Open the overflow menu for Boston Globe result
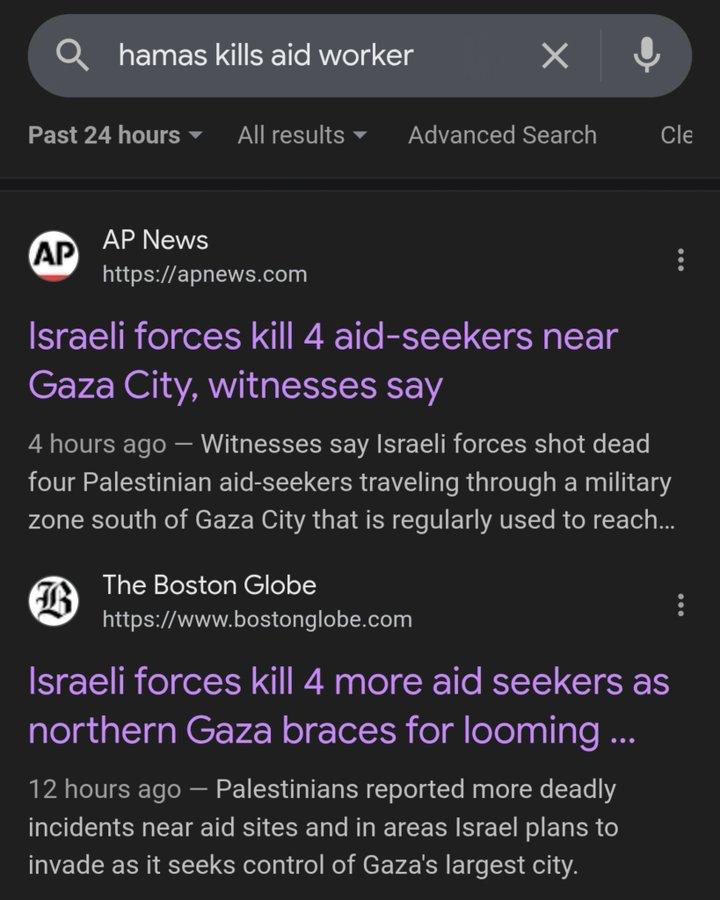Image resolution: width=720 pixels, height=900 pixels. tap(680, 605)
